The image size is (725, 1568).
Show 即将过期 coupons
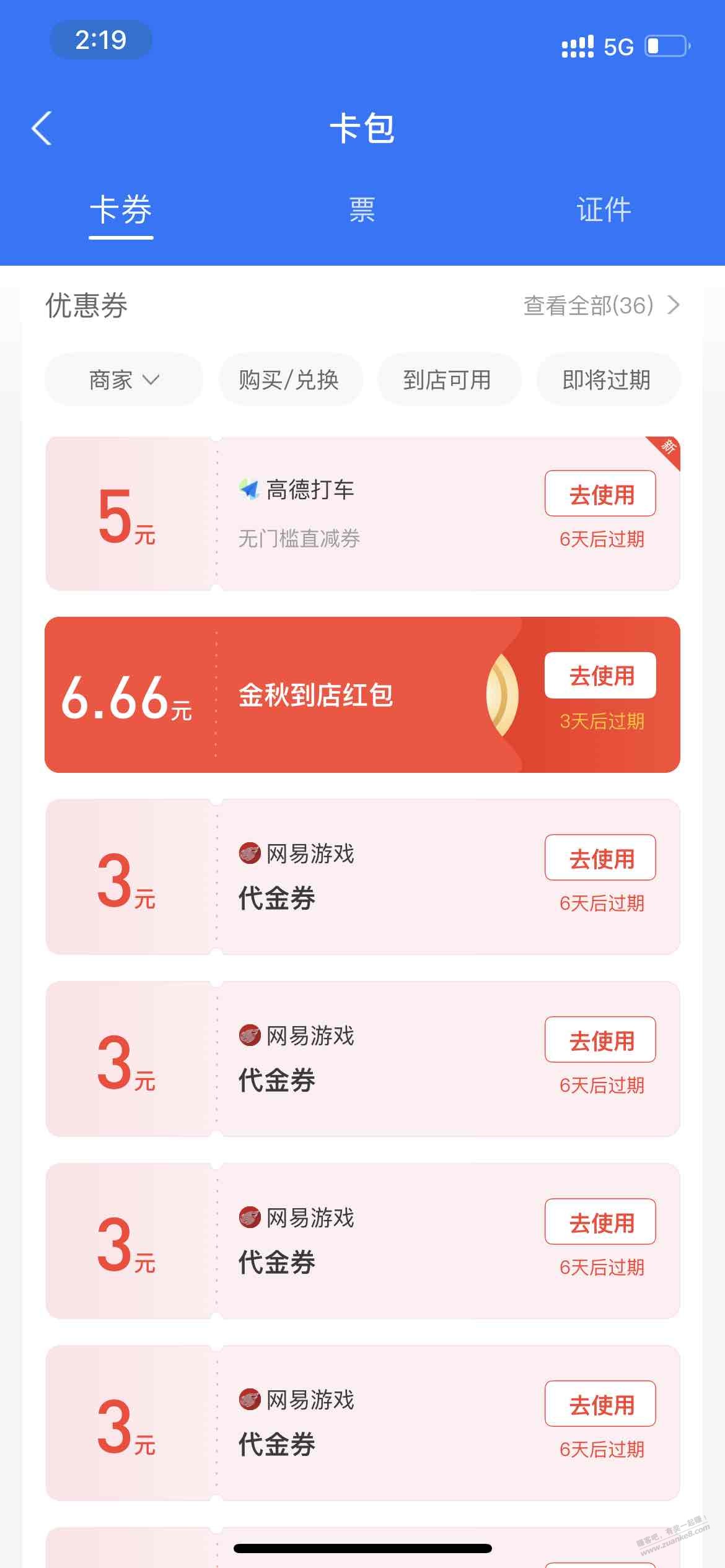(607, 380)
